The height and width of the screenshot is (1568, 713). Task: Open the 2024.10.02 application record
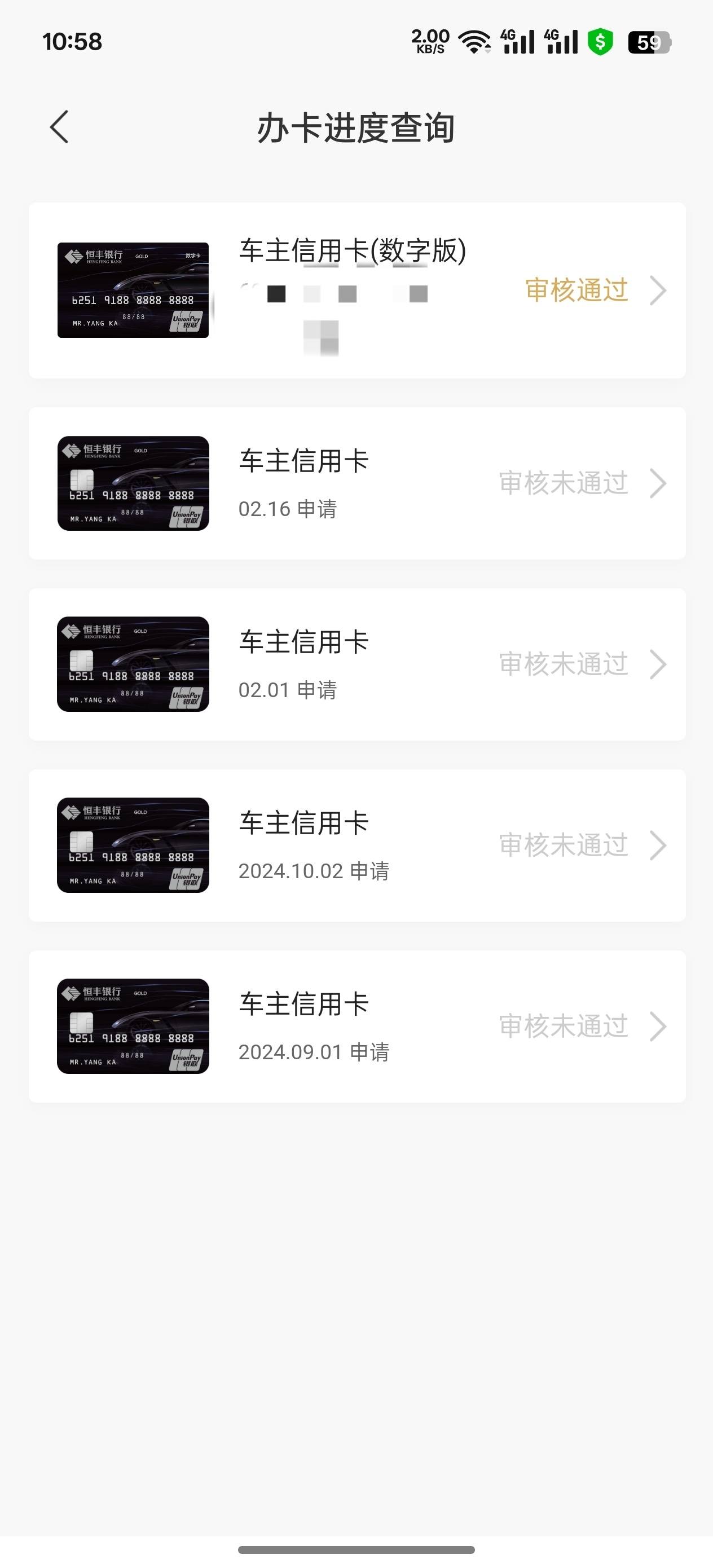tap(357, 845)
